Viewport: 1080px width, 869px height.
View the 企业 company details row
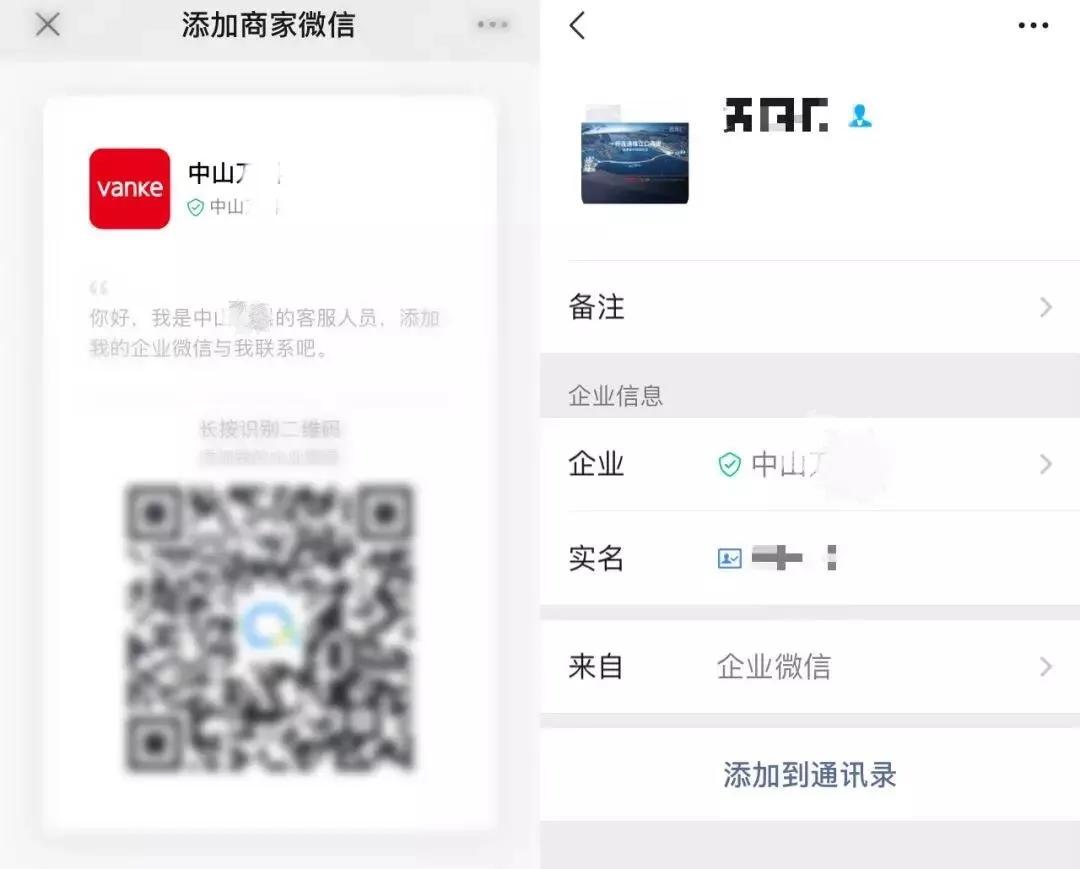pyautogui.click(x=810, y=464)
